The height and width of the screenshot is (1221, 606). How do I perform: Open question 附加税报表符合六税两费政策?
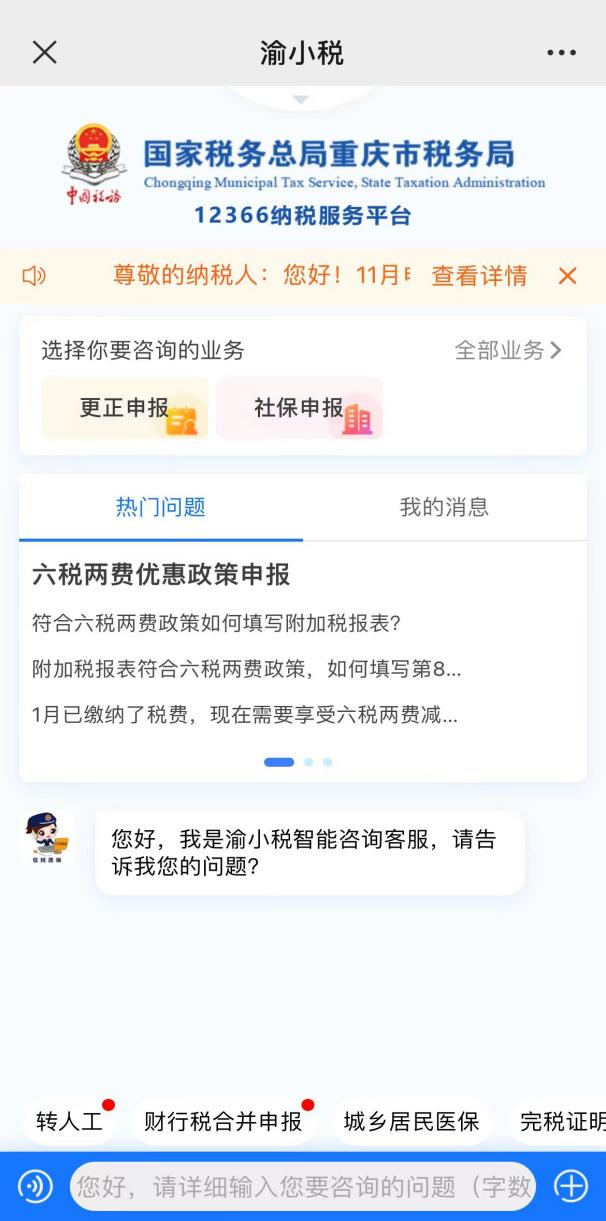246,669
